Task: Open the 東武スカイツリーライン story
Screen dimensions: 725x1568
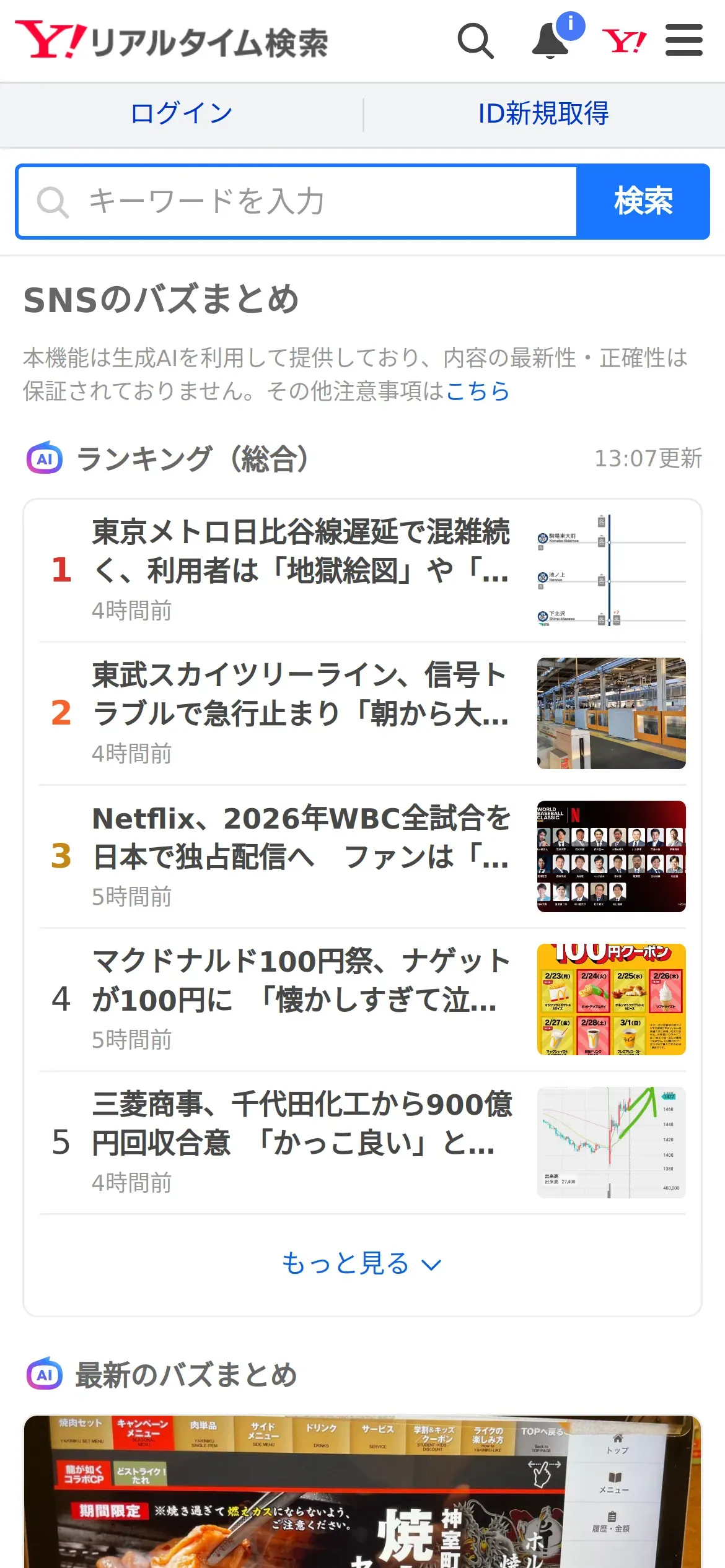Action: pyautogui.click(x=301, y=712)
